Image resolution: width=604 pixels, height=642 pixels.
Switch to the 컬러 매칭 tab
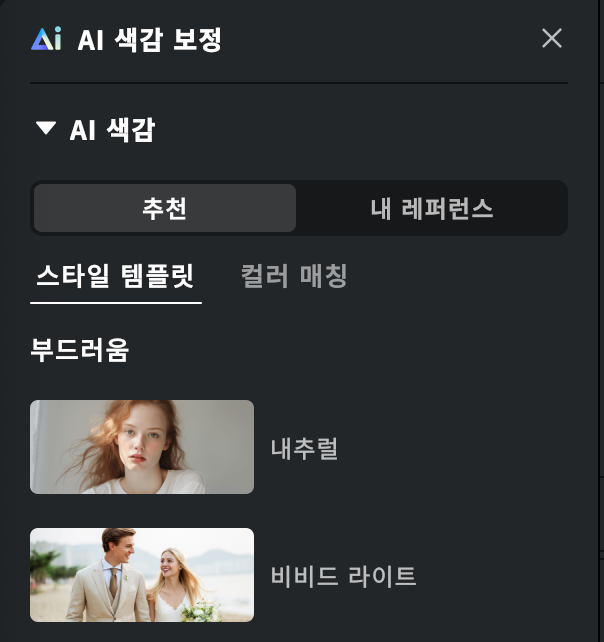(294, 276)
